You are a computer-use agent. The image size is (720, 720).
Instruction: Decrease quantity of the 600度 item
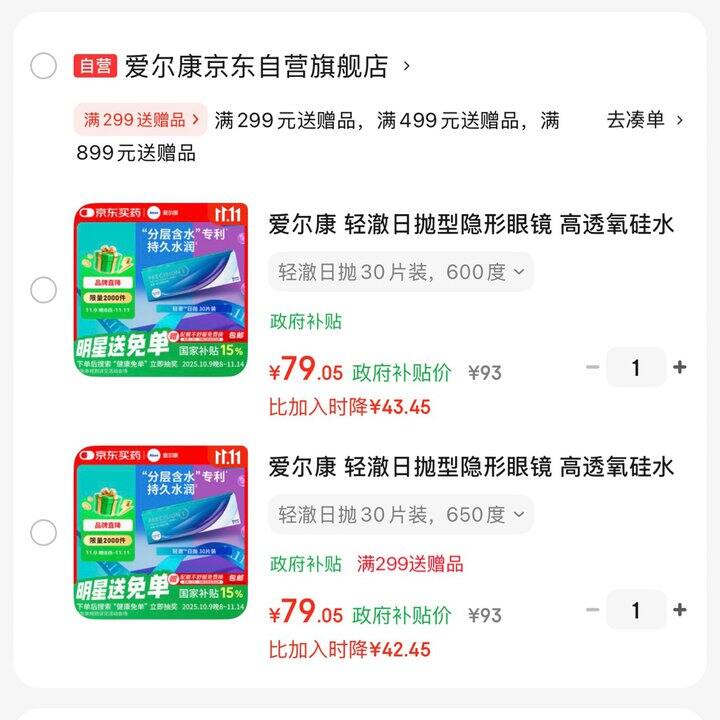point(592,367)
